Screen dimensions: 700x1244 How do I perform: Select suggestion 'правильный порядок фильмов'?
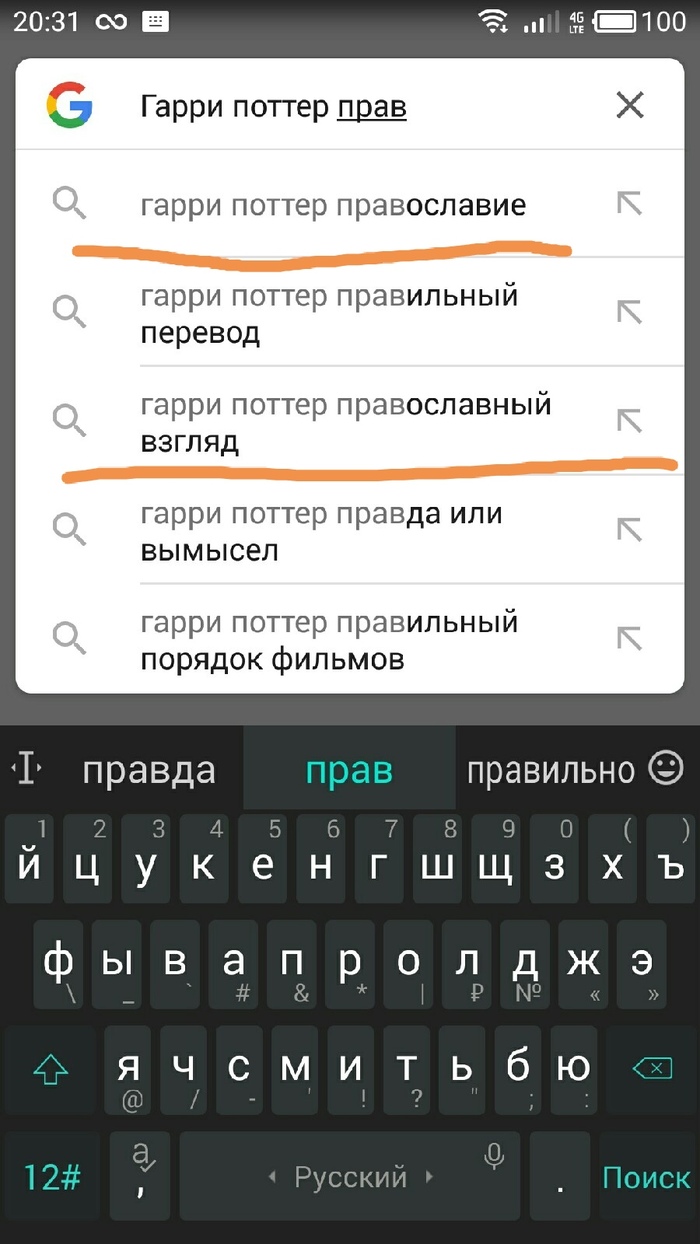click(x=330, y=641)
